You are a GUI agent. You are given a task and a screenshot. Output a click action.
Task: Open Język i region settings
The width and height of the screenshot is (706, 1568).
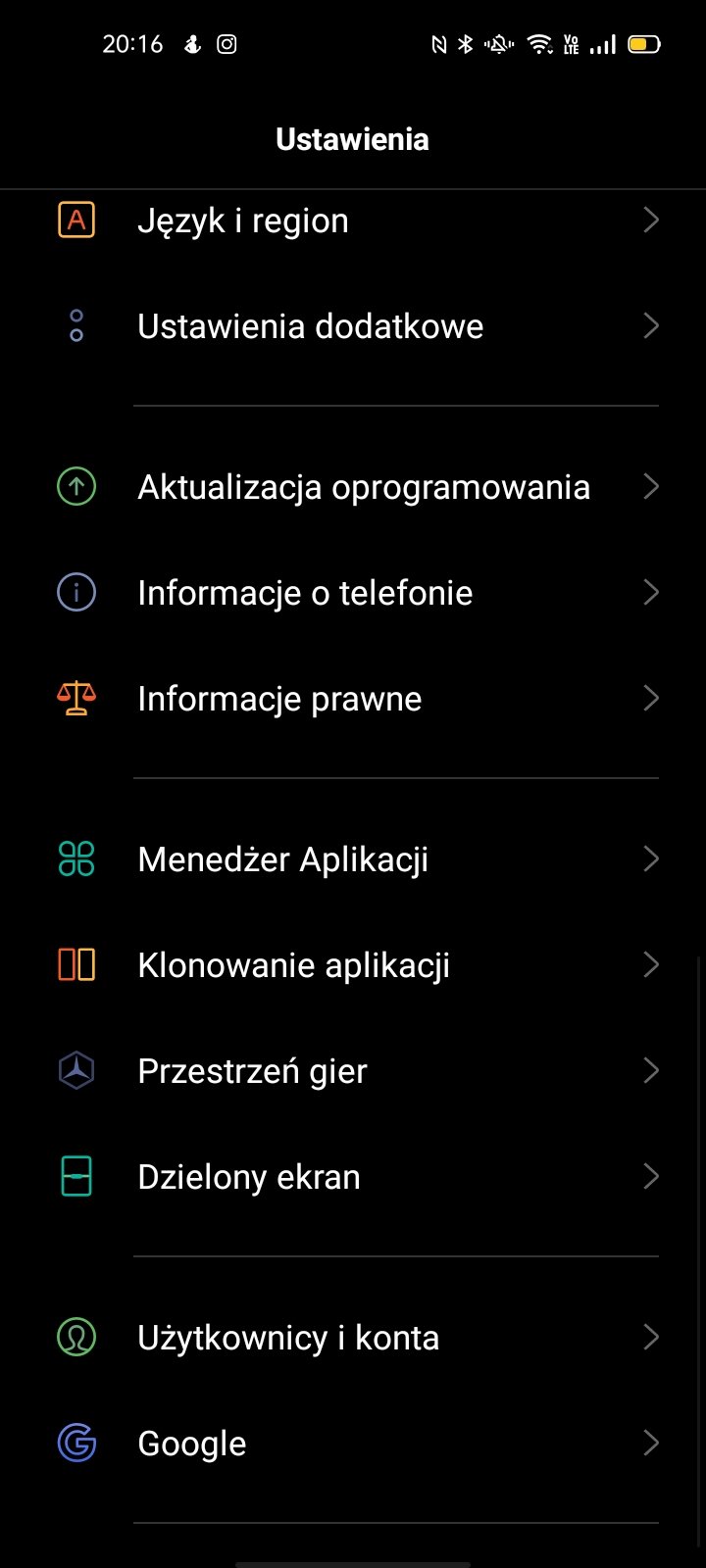(353, 220)
